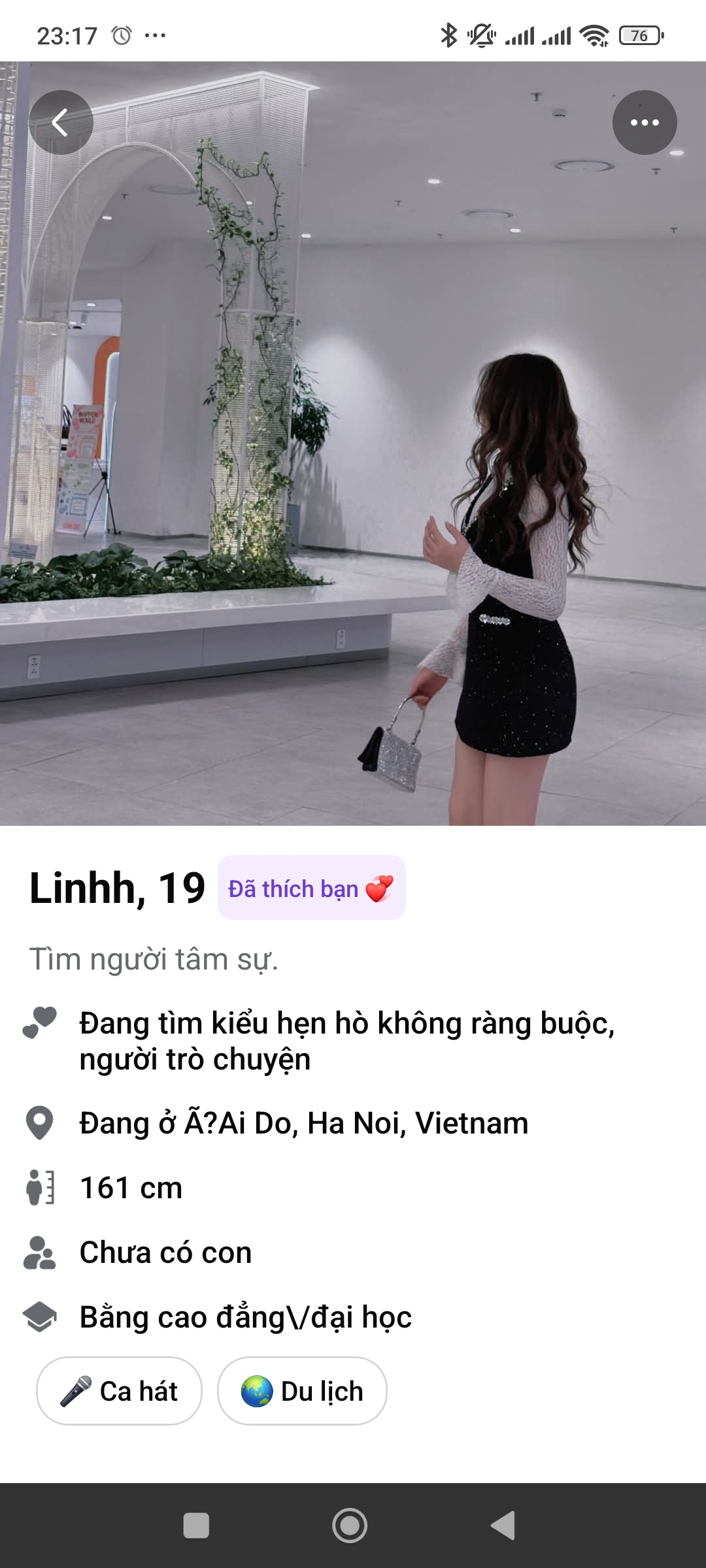Open Linhh's profile photo
This screenshot has width=706, height=1568.
point(353,444)
